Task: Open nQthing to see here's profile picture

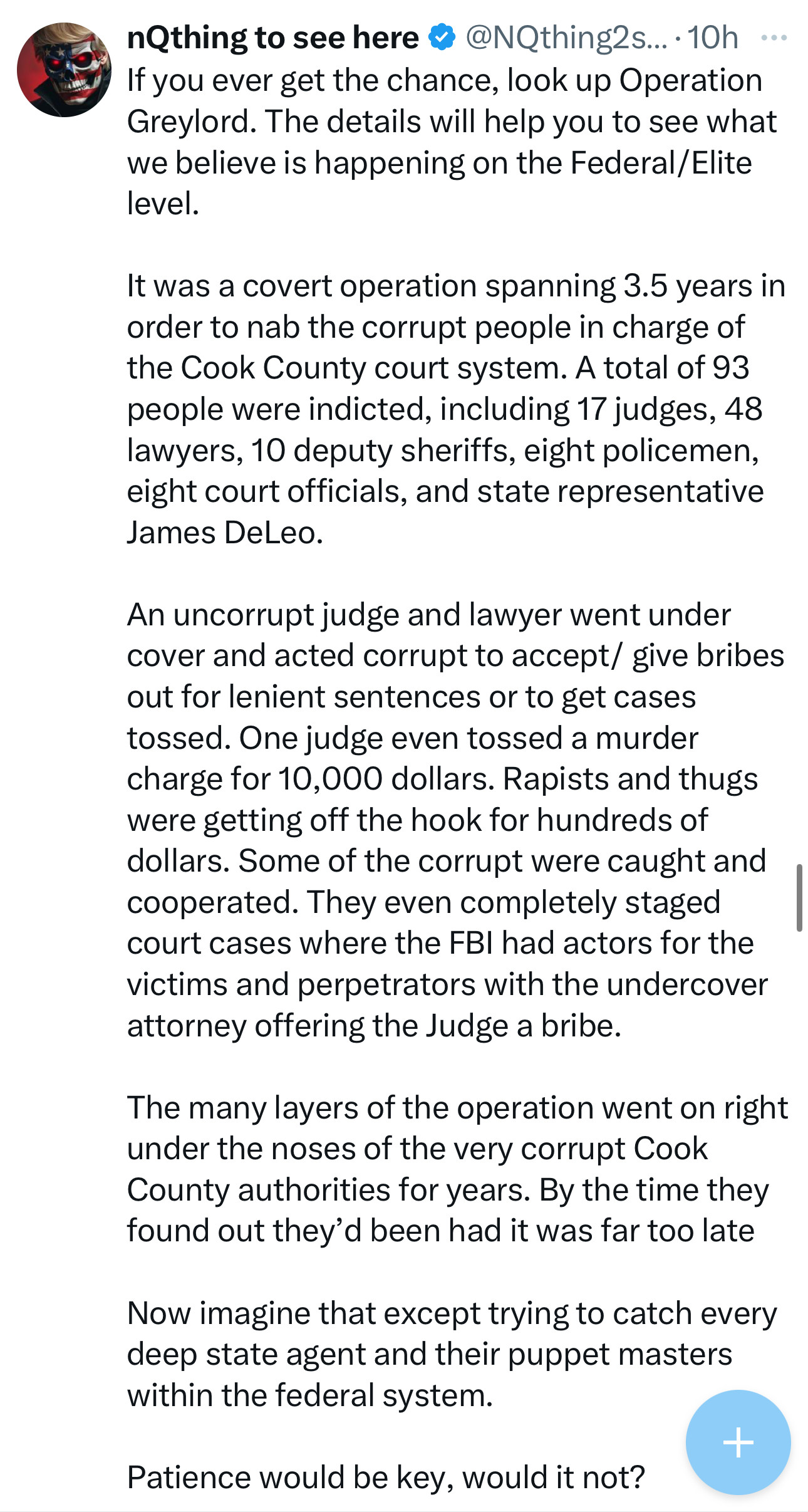Action: [x=64, y=70]
